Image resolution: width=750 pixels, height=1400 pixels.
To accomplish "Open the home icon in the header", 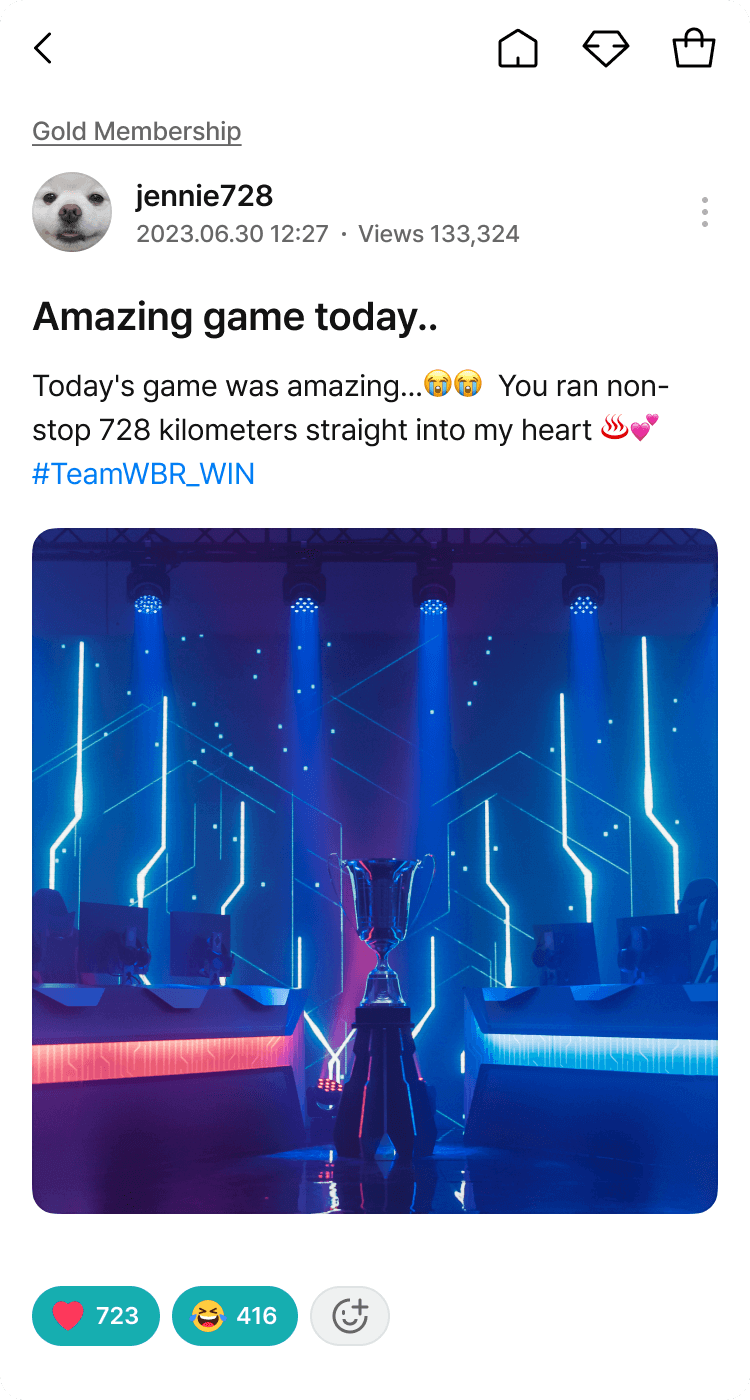I will (518, 48).
